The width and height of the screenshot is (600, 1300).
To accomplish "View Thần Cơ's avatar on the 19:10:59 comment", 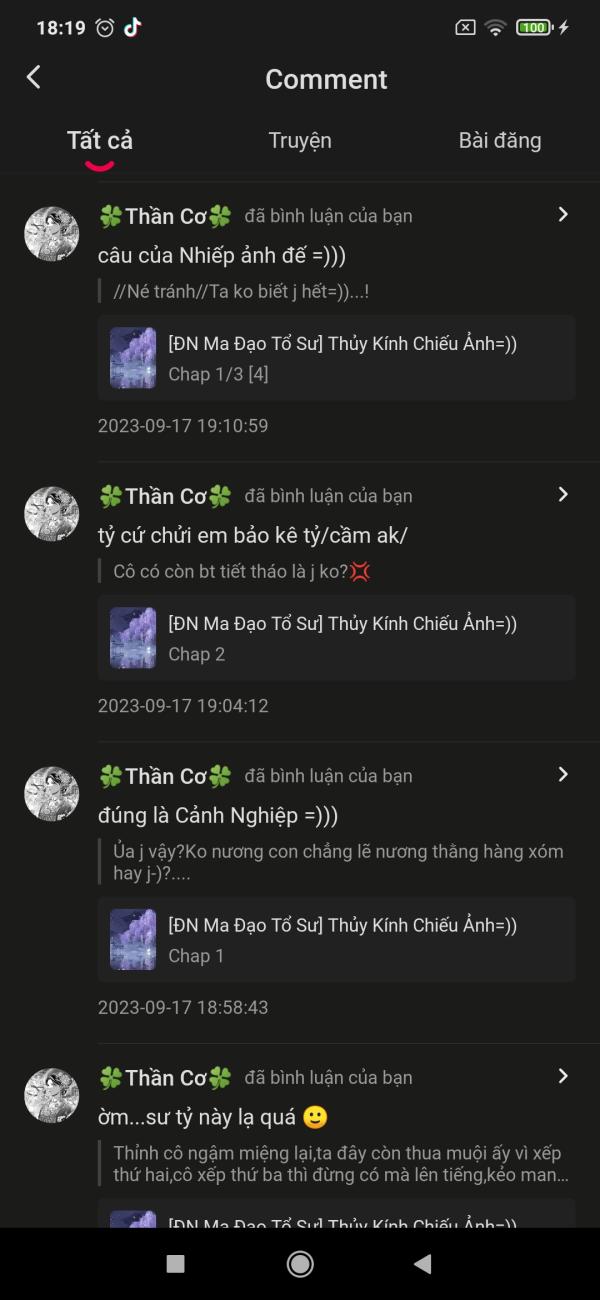I will [51, 234].
